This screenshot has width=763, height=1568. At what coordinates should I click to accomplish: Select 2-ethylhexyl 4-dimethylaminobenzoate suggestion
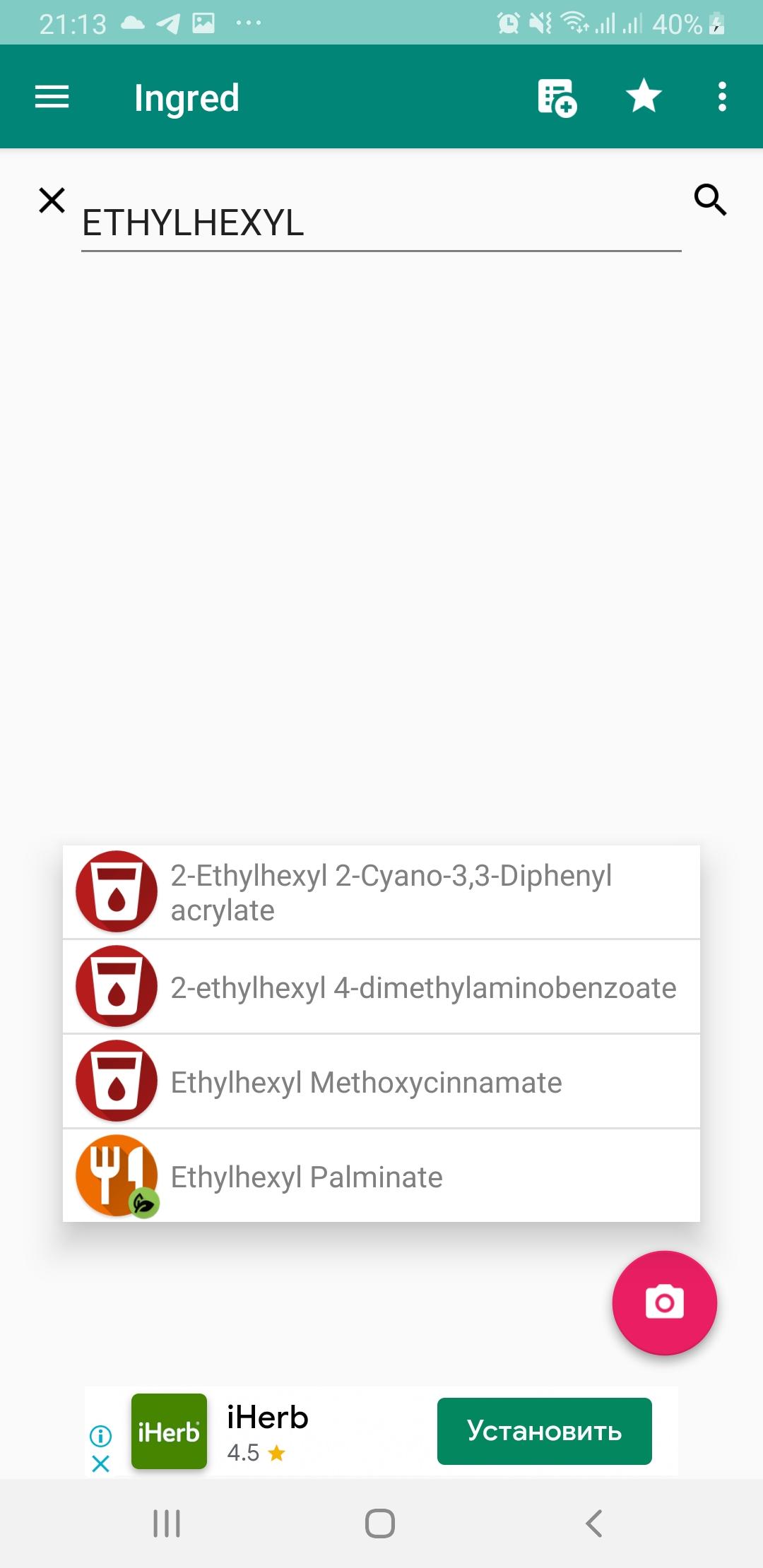(381, 987)
